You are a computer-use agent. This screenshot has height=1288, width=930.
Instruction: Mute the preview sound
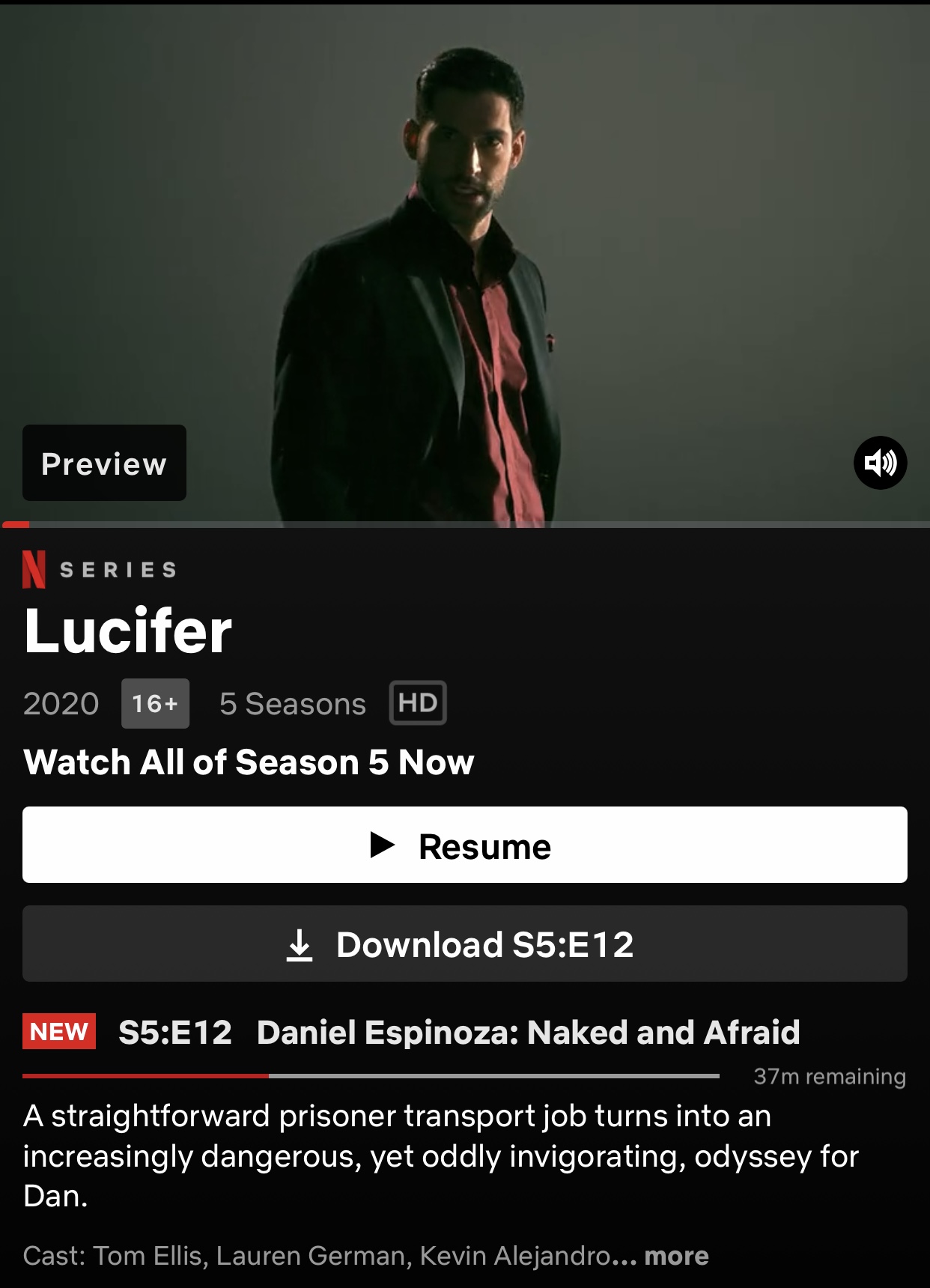[x=880, y=463]
